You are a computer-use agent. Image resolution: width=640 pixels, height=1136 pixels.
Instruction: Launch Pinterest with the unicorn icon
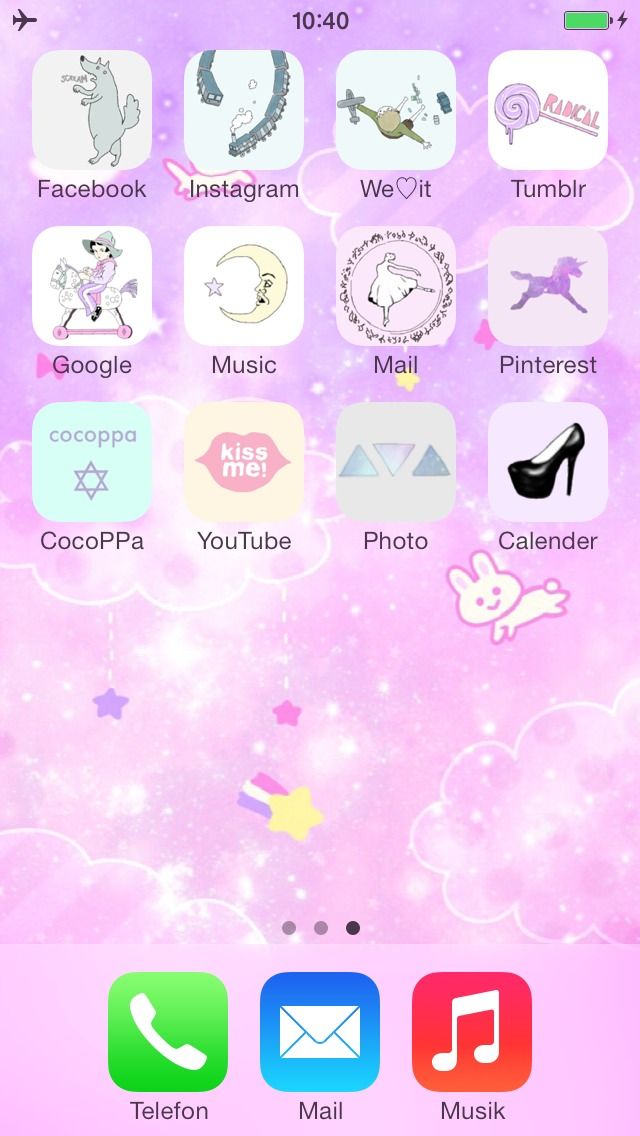click(x=548, y=287)
